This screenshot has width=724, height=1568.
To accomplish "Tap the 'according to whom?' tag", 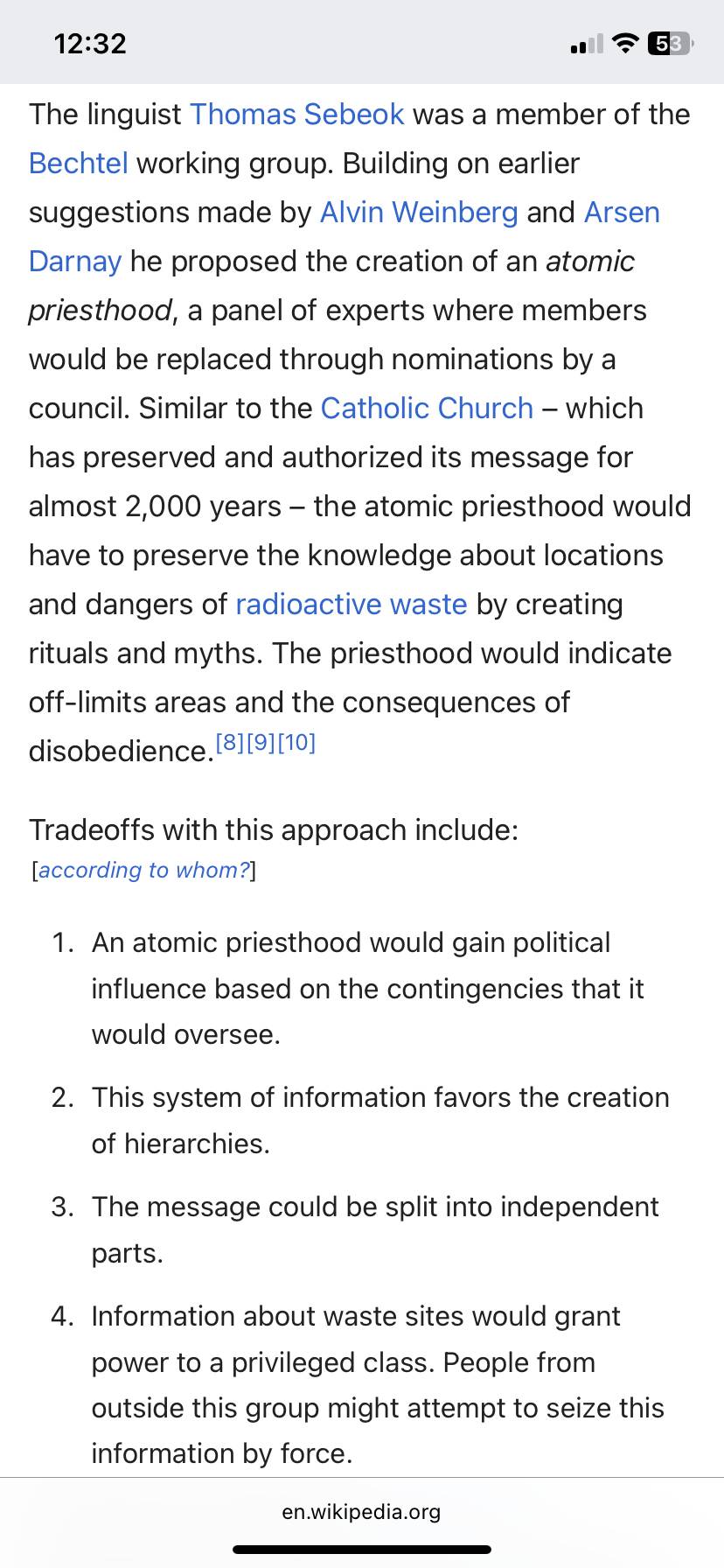I will [144, 871].
